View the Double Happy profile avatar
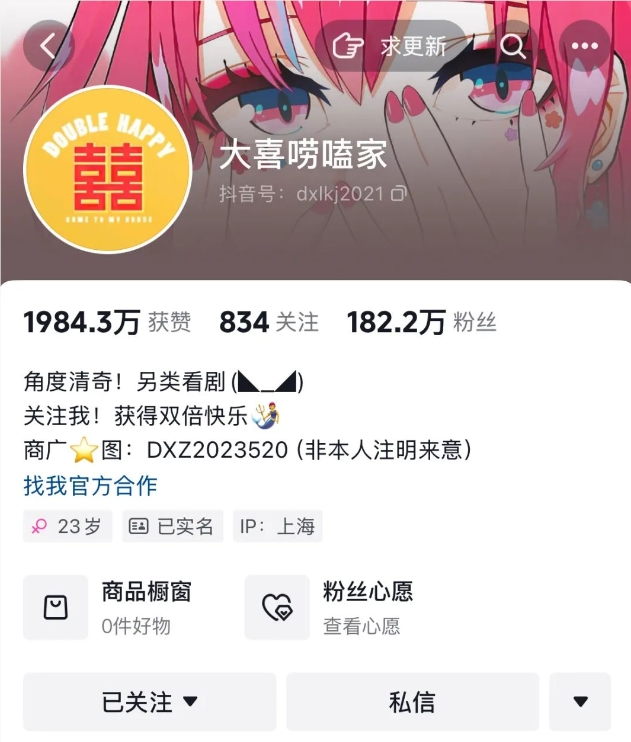The image size is (631, 742). [x=107, y=170]
